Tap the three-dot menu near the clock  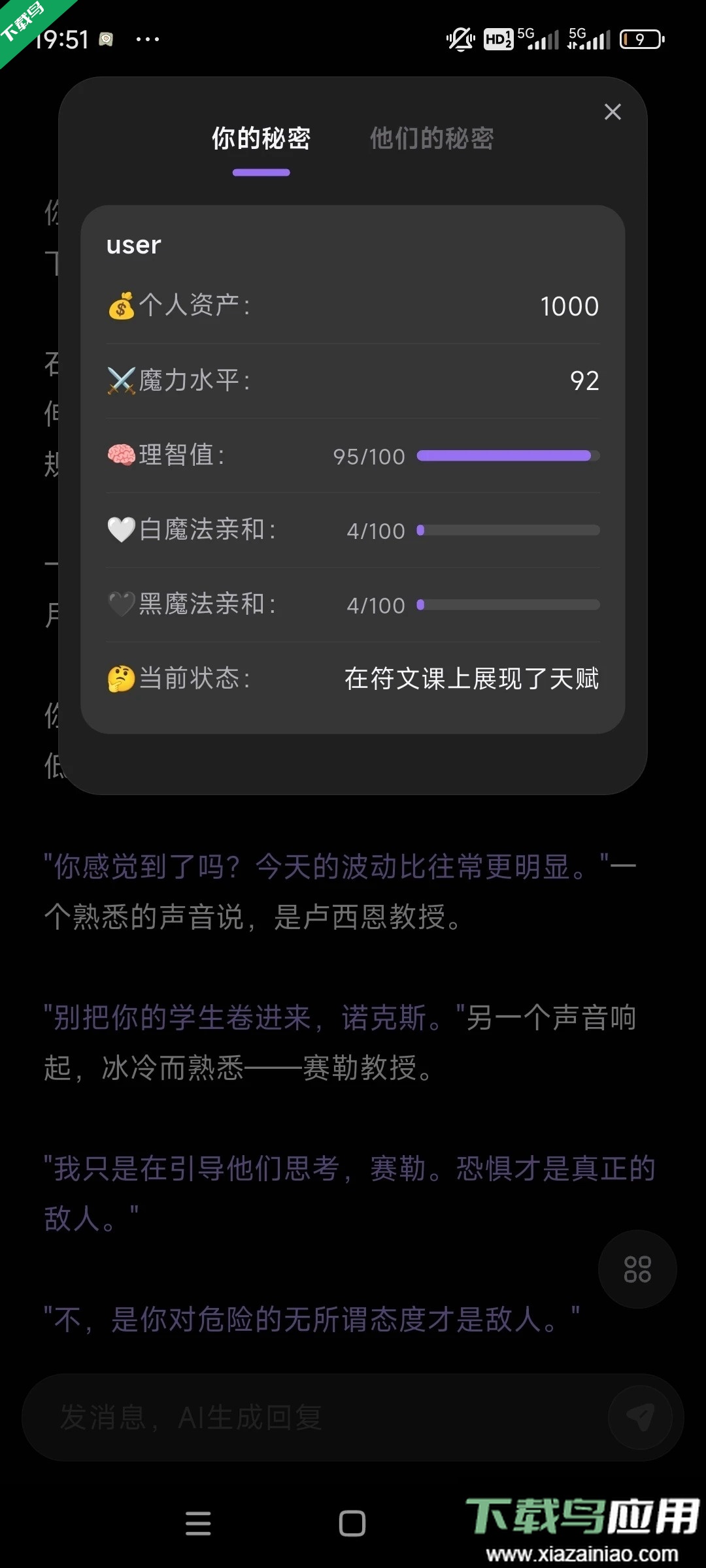pyautogui.click(x=147, y=40)
